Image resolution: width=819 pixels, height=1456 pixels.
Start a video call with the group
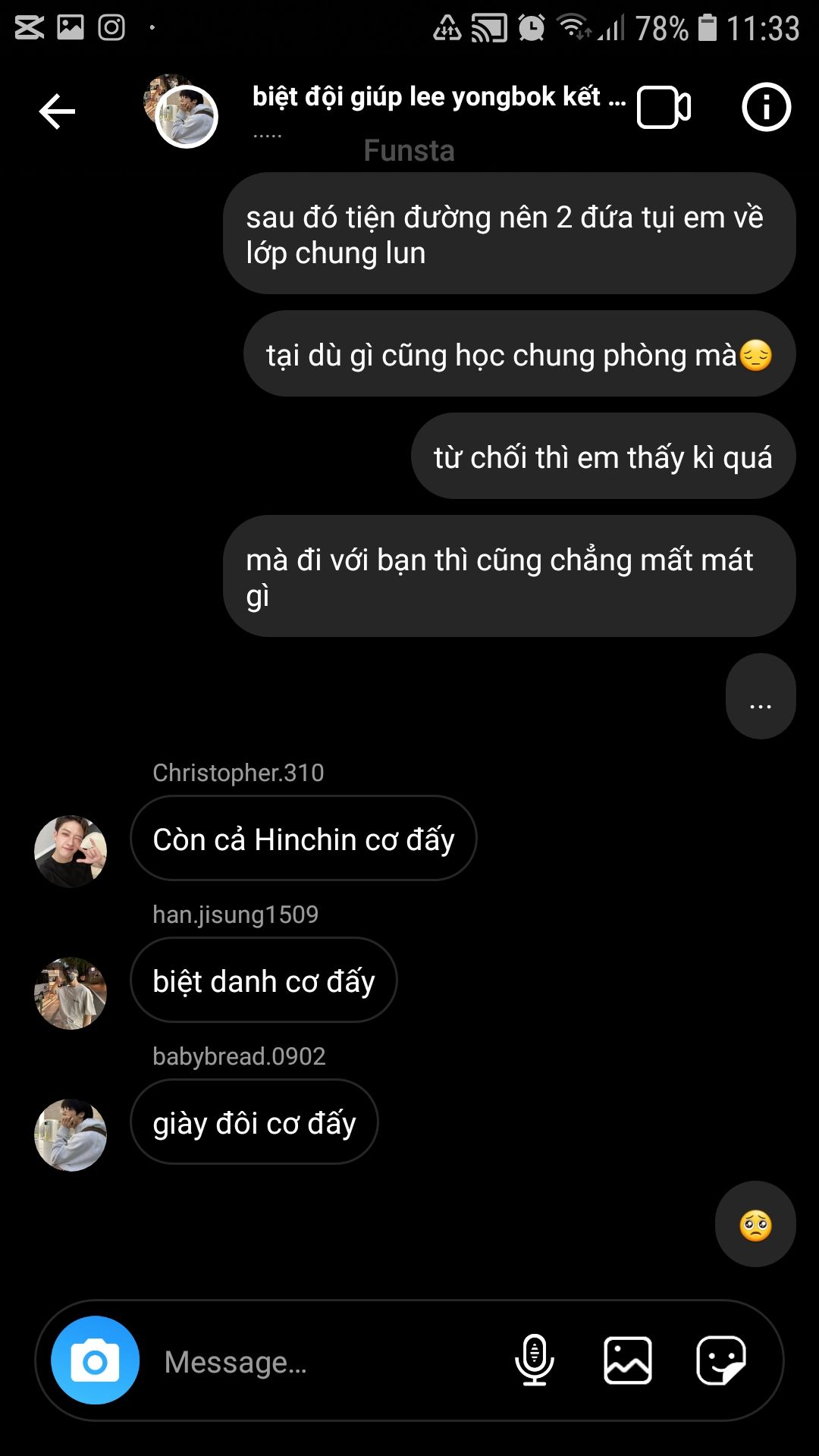[663, 108]
